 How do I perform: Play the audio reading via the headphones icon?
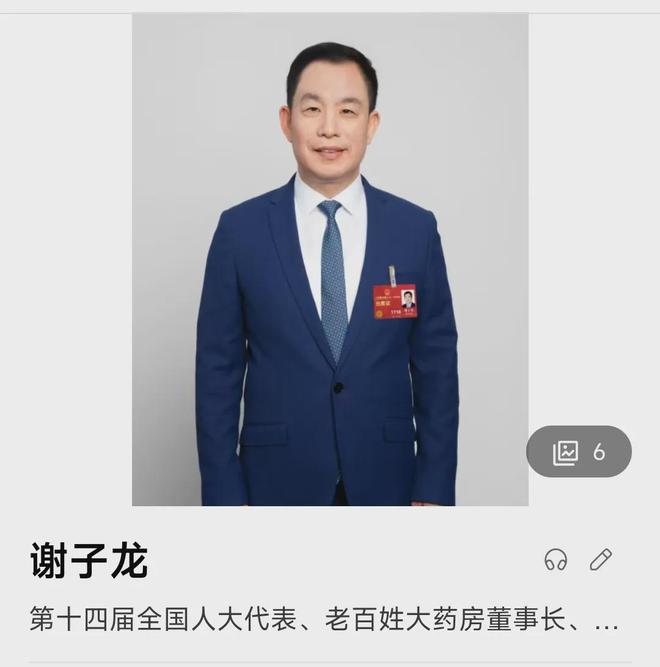556,560
